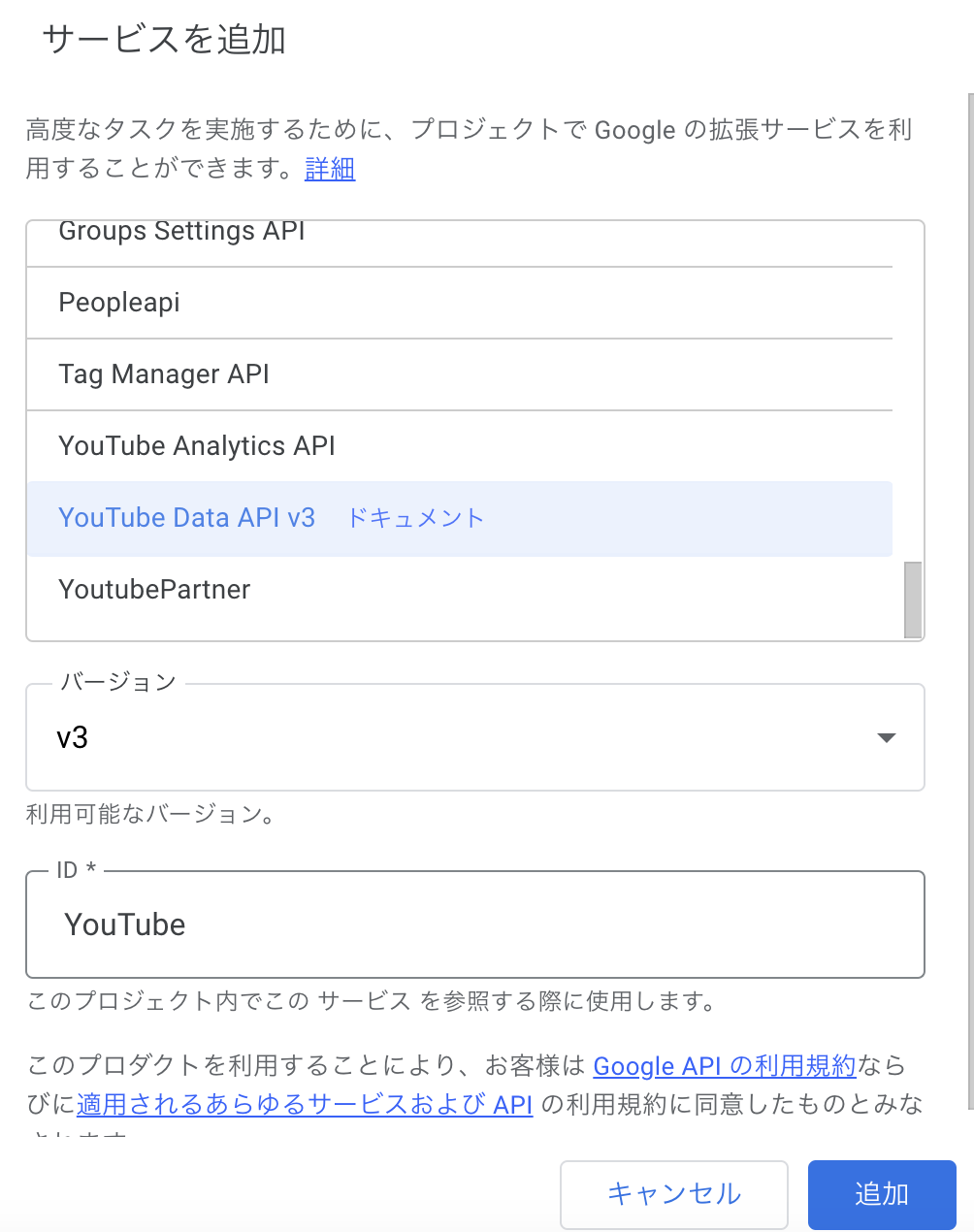Select the highlighted YouTube Data API v3 entry
The height and width of the screenshot is (1232, 974).
pyautogui.click(x=186, y=518)
